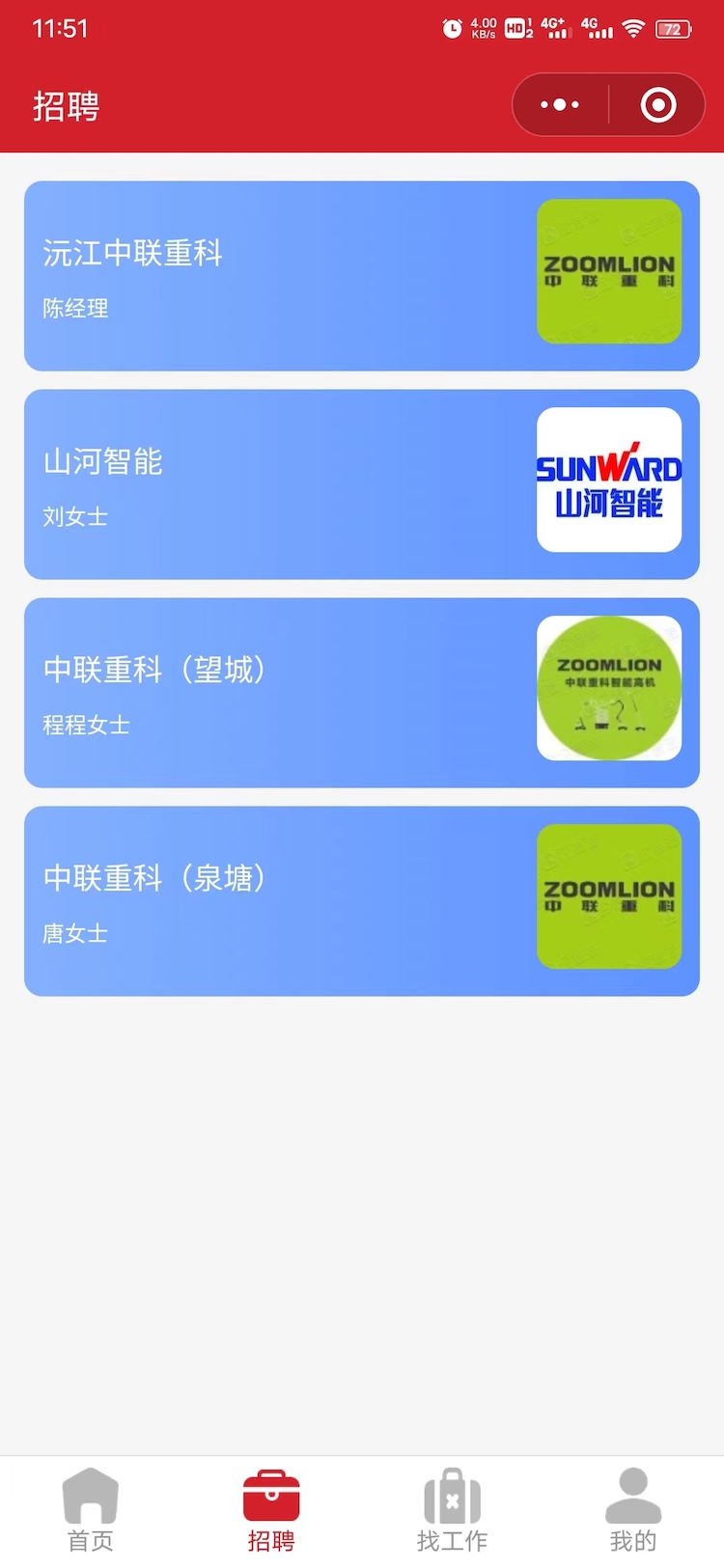This screenshot has height=1568, width=724.
Task: Open the 沅江中联重科 recruitment card
Action: (x=362, y=276)
